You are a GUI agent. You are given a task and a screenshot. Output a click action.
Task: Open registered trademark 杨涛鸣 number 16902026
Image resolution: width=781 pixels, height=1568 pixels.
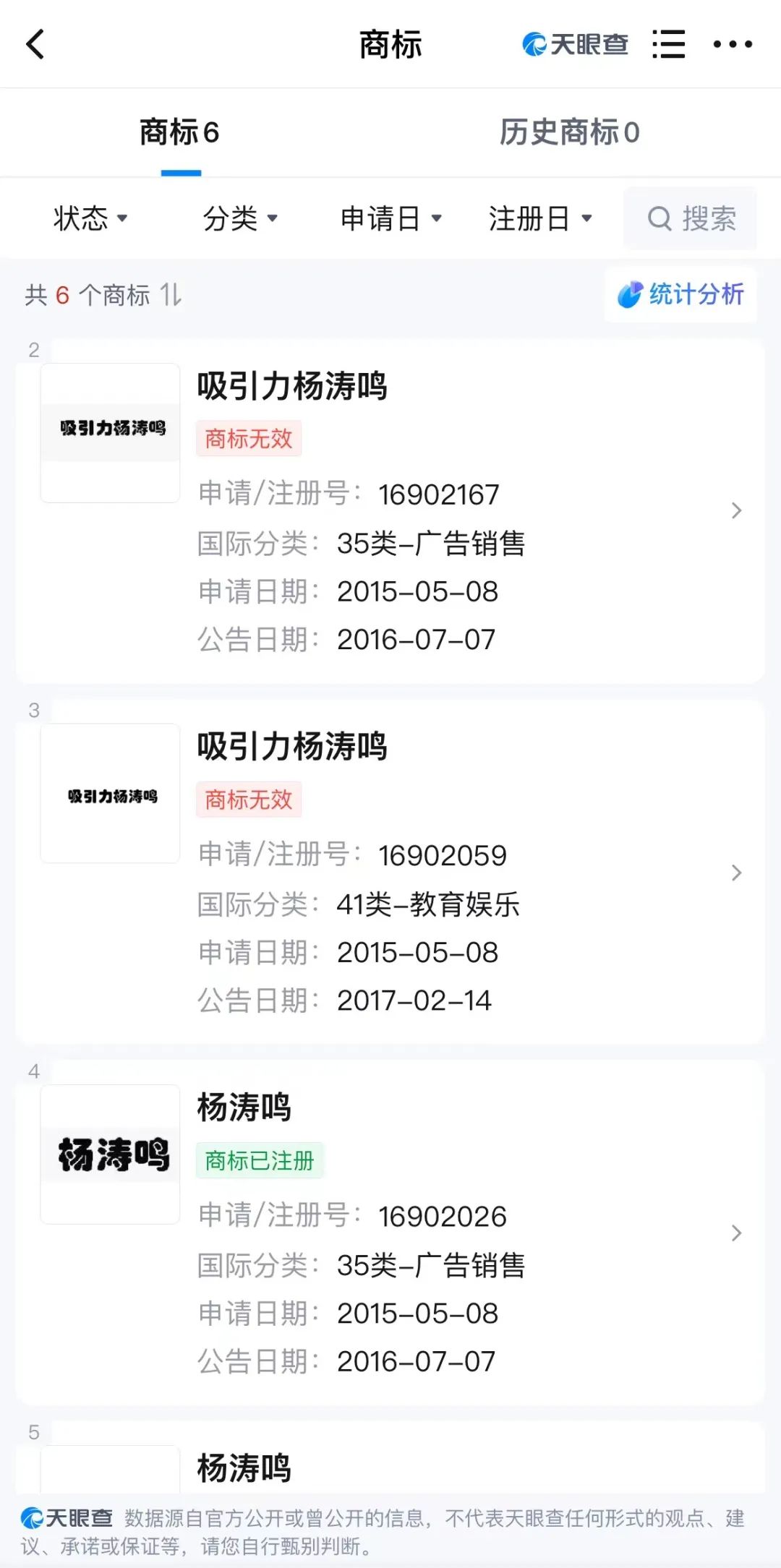pyautogui.click(x=390, y=1233)
